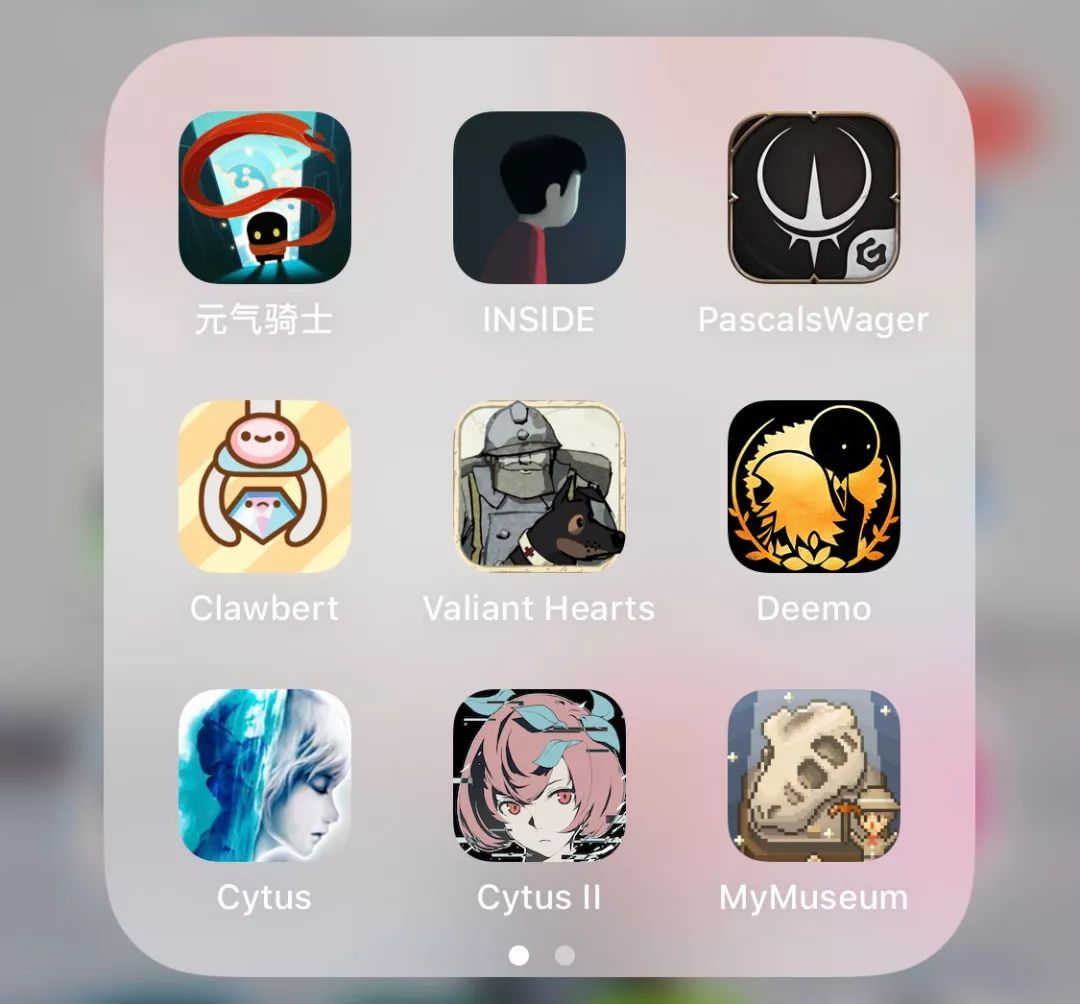
Task: Open PascalsWager
Action: (x=813, y=197)
